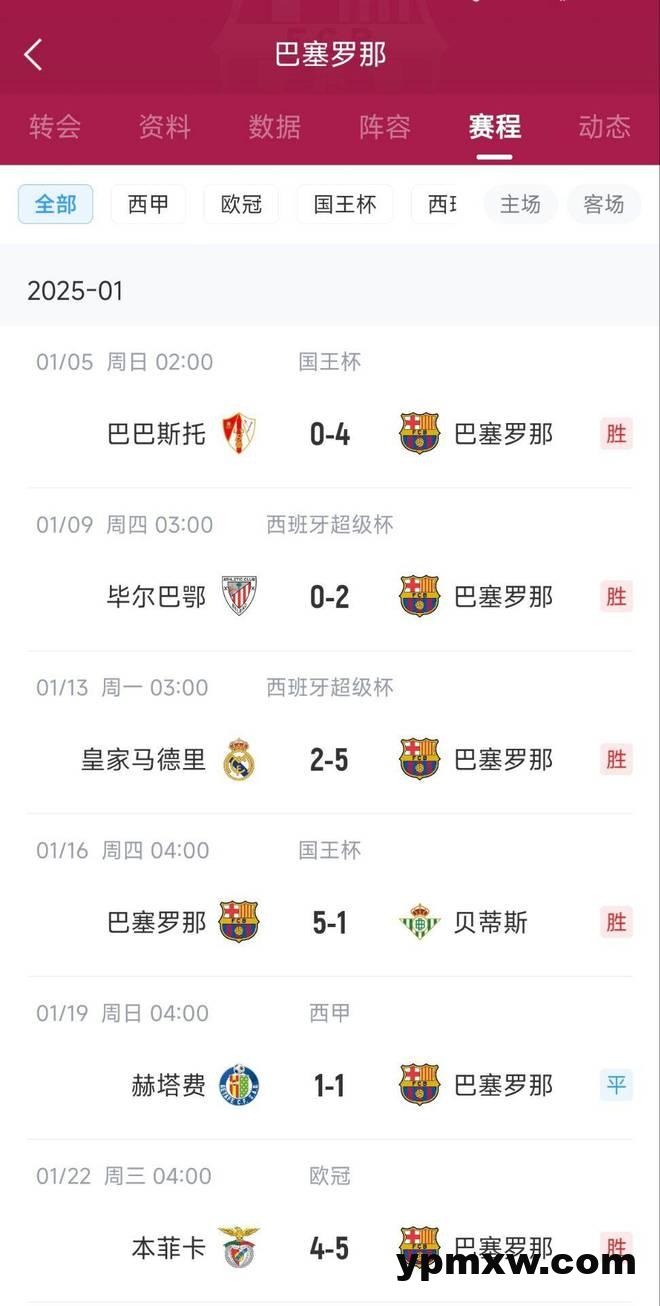
Task: Open the 阵容 tab
Action: click(385, 127)
